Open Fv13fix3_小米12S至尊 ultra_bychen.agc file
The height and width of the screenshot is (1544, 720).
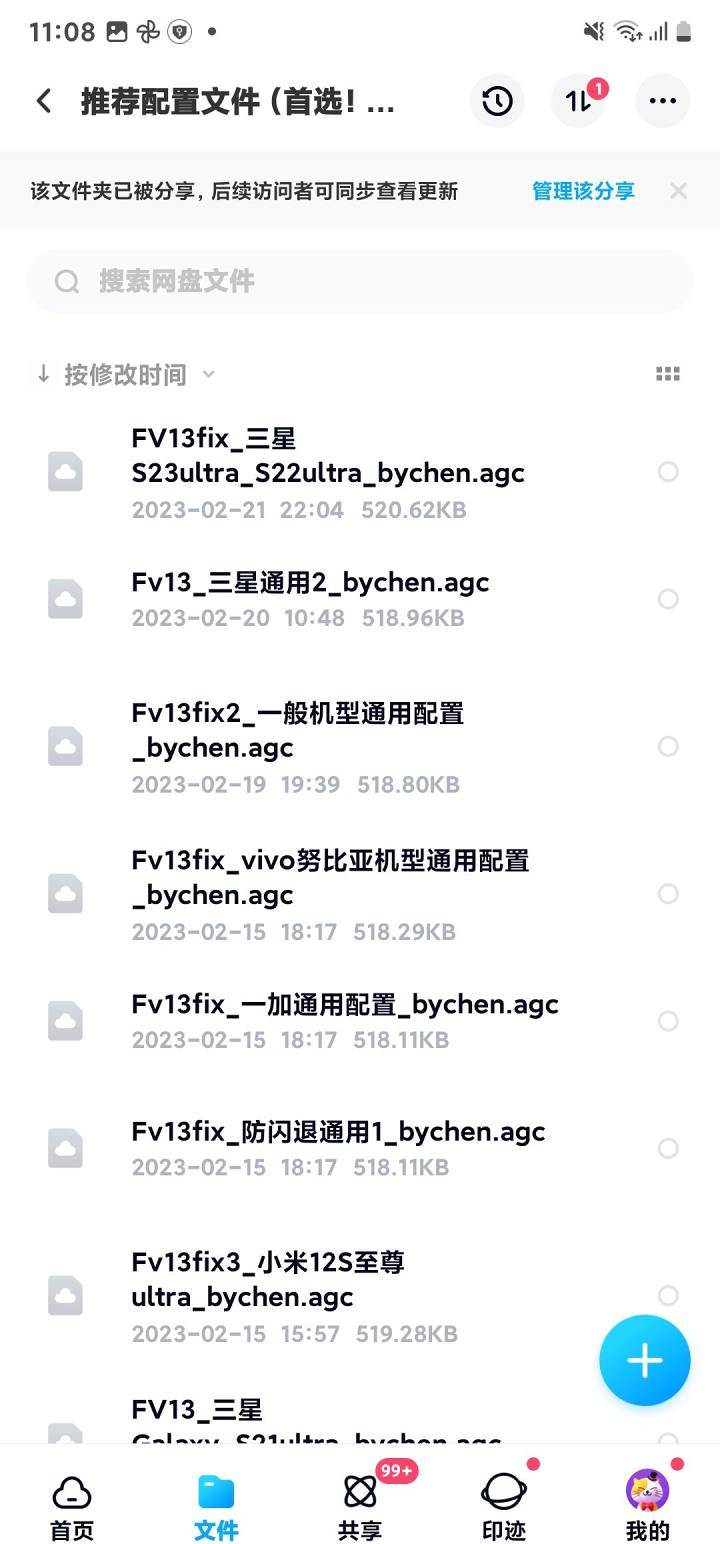pos(270,1295)
